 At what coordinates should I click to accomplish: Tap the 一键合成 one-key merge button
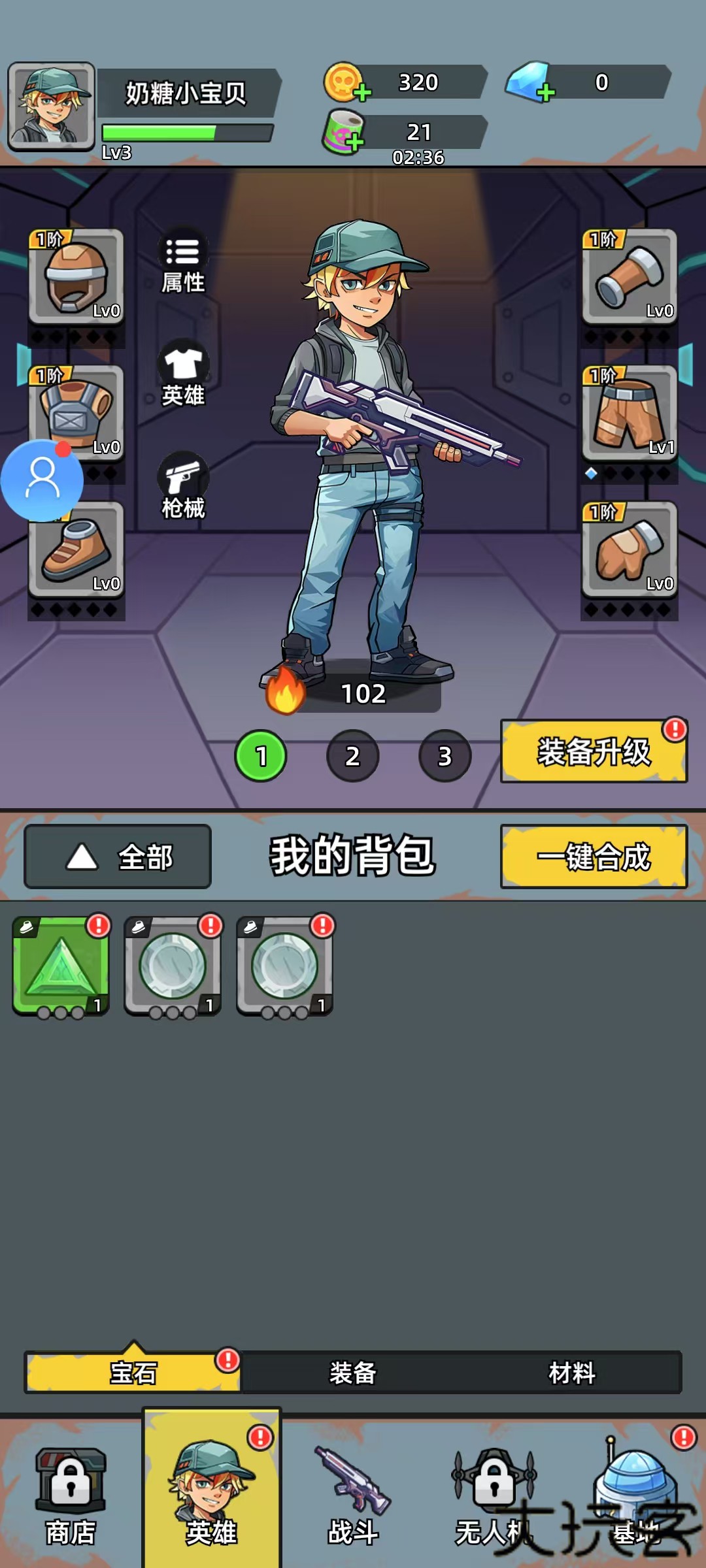(x=593, y=857)
